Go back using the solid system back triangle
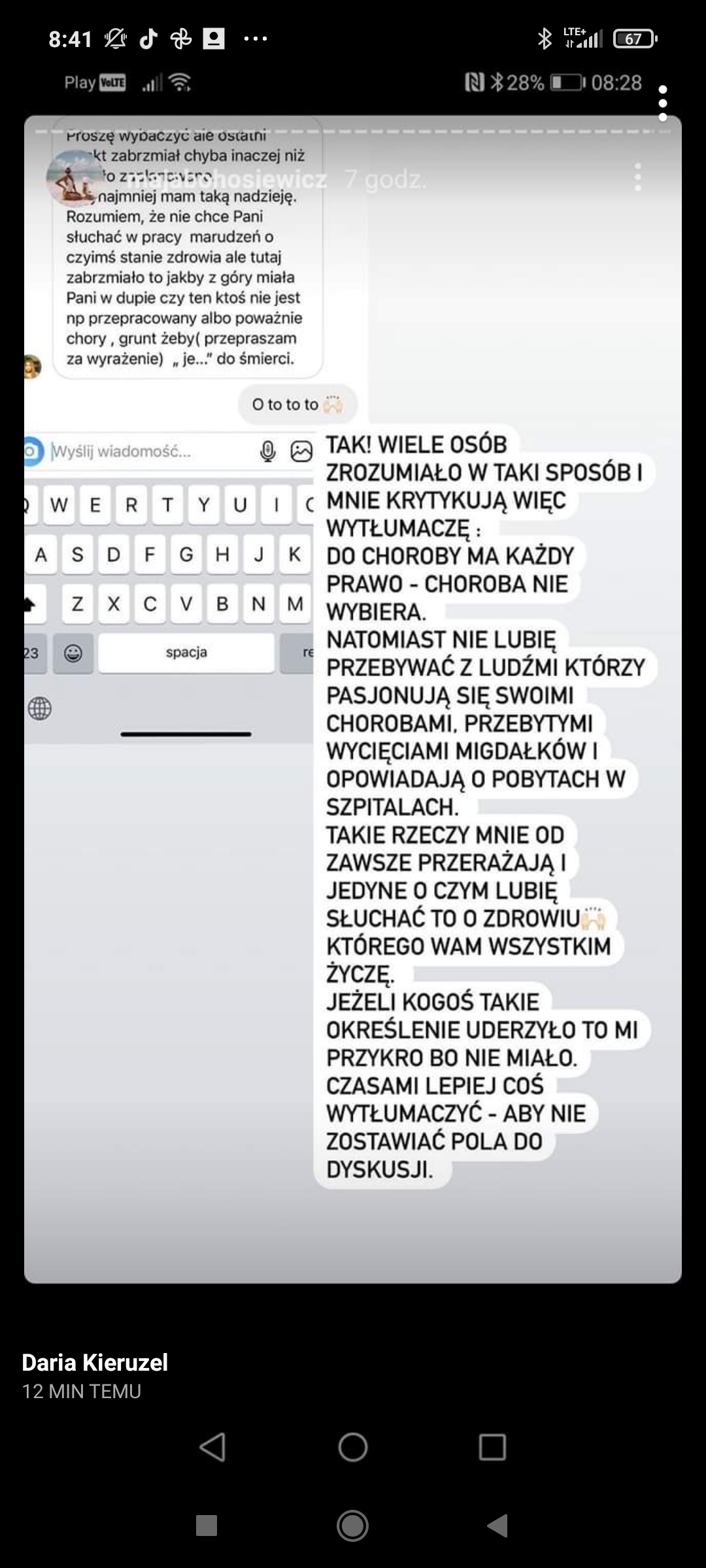Screen dimensions: 706x1568 coord(498,1526)
